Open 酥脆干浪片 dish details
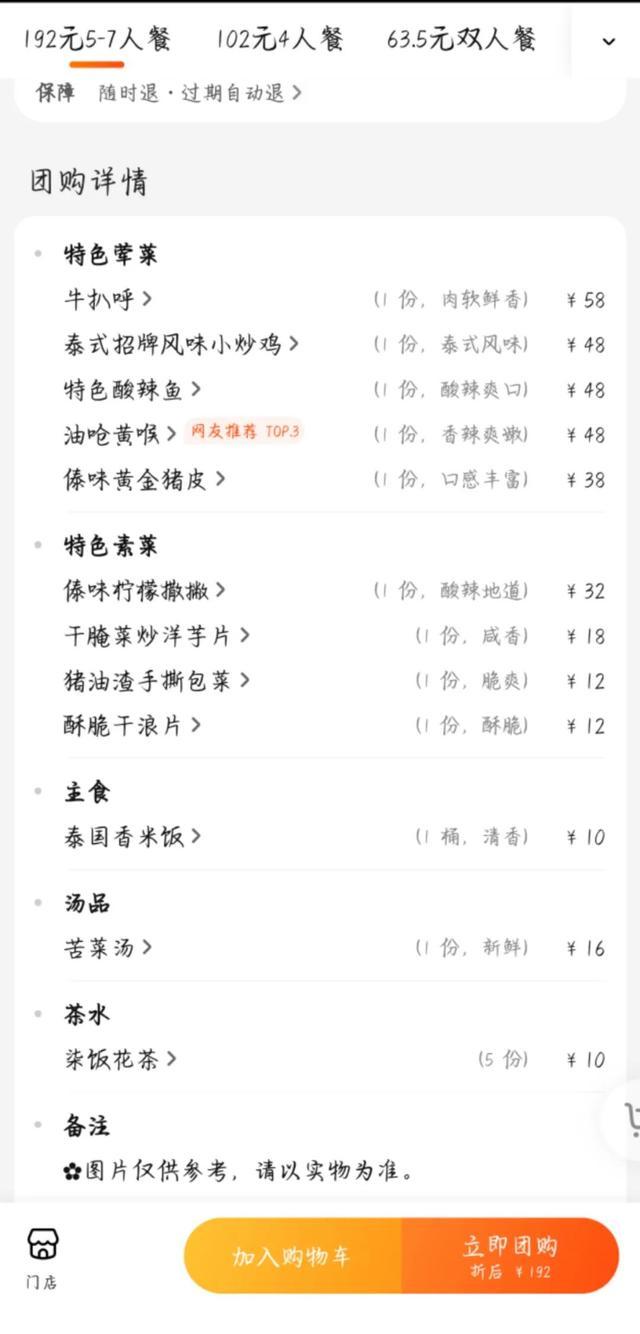This screenshot has height=1334, width=640. tap(132, 725)
